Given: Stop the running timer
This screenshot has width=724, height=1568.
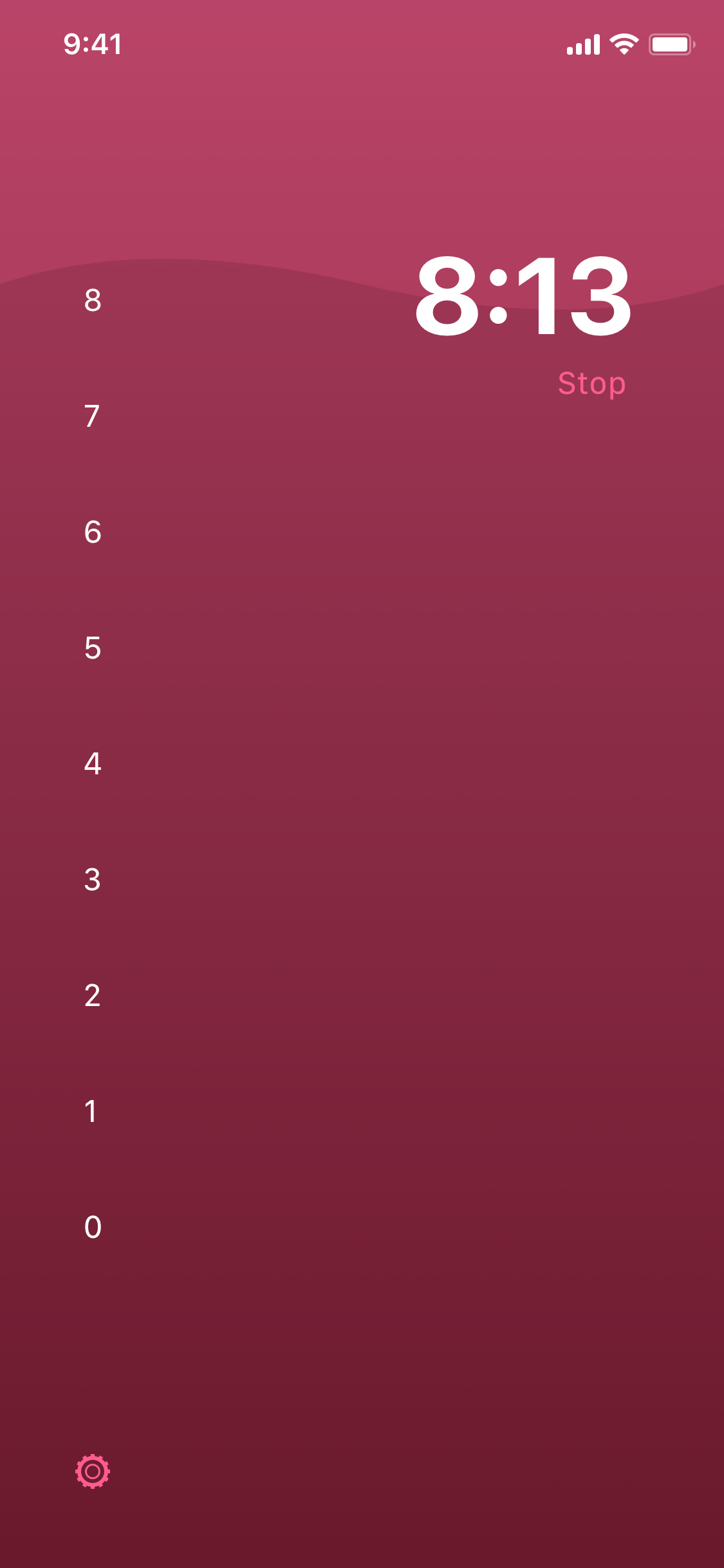Looking at the screenshot, I should coord(591,384).
